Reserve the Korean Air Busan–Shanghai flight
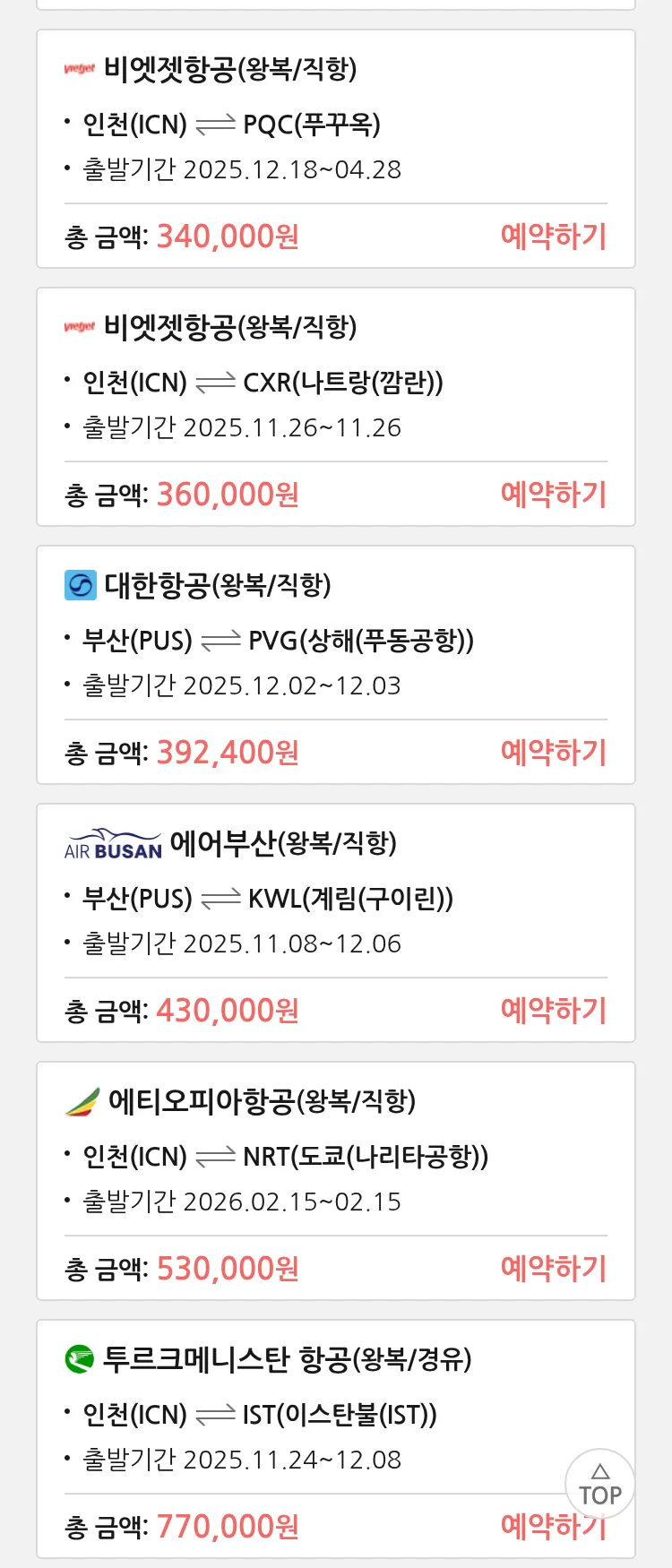The width and height of the screenshot is (672, 1568). tap(553, 753)
